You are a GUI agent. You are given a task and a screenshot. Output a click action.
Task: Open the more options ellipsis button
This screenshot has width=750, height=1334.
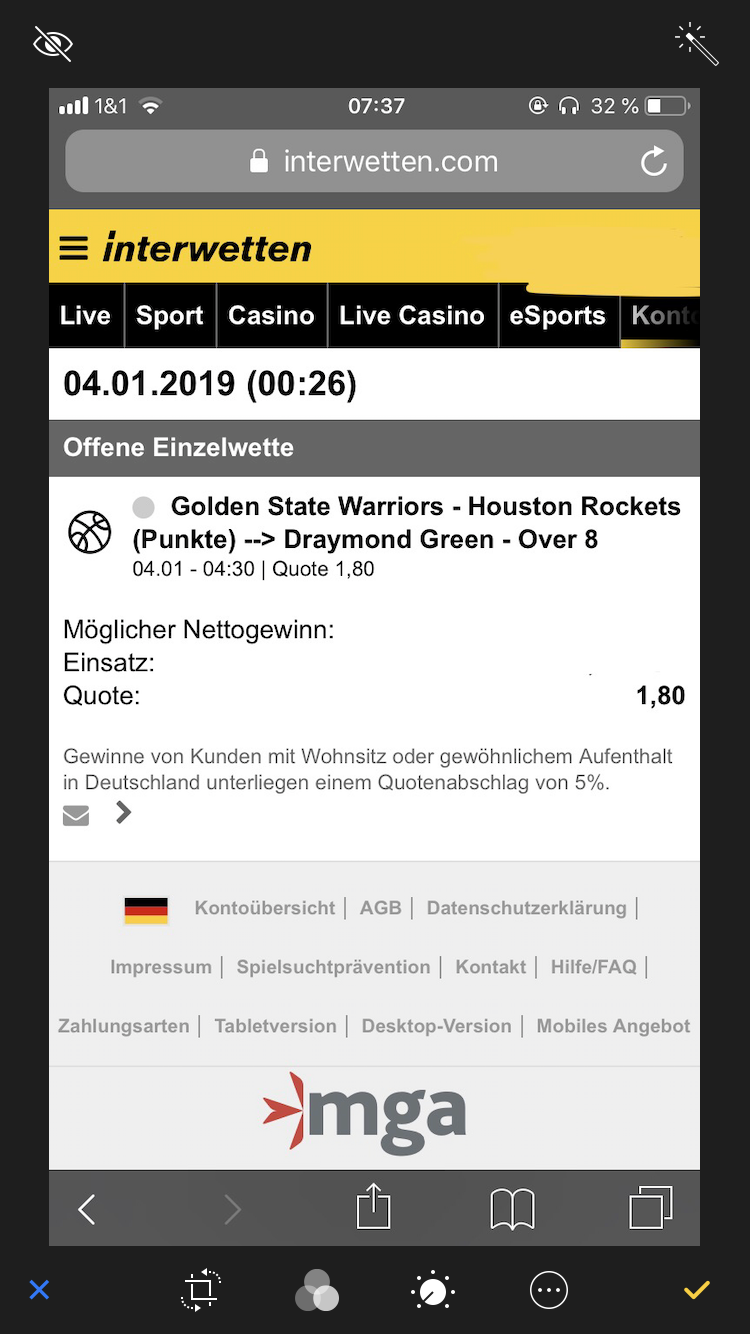pyautogui.click(x=549, y=1290)
